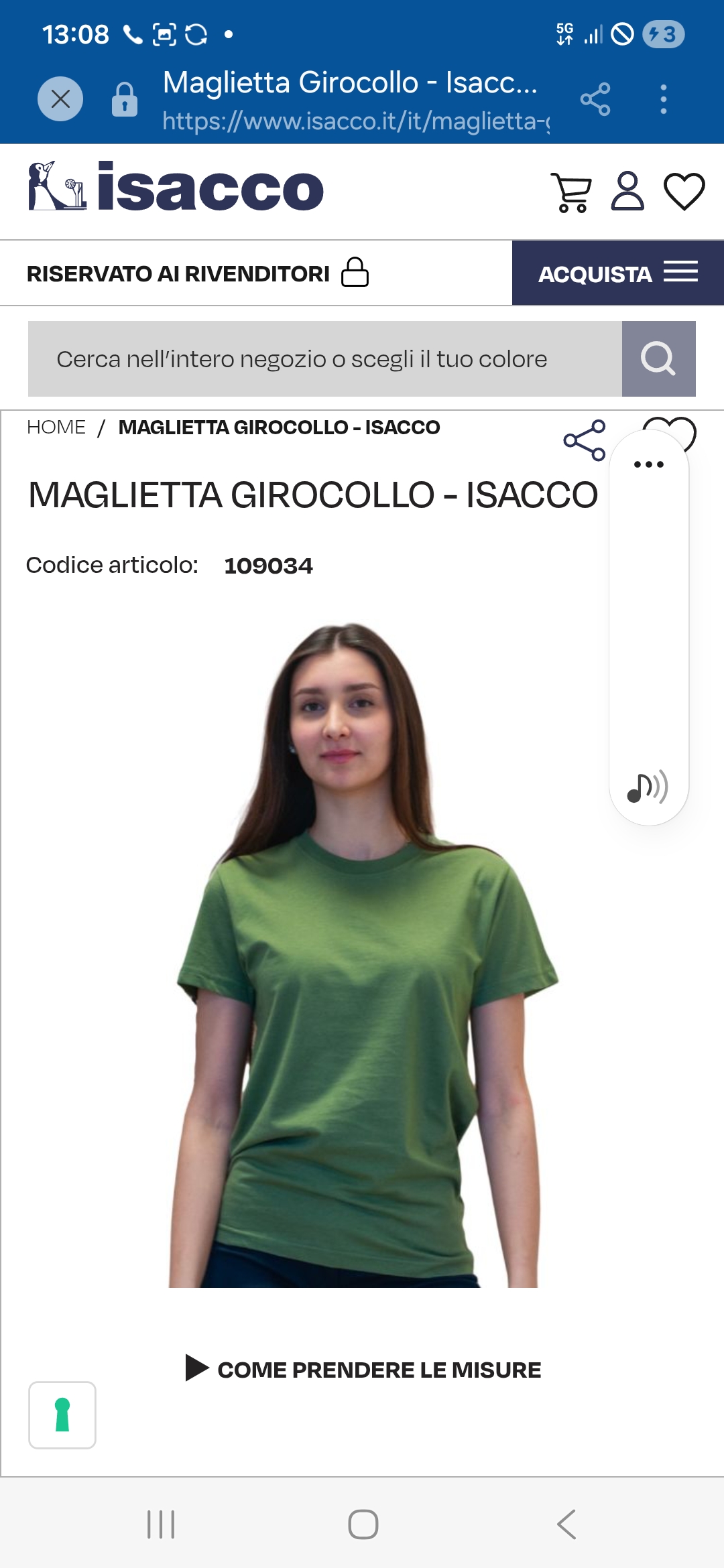Focus the store search field
The image size is (724, 1568).
[x=325, y=359]
